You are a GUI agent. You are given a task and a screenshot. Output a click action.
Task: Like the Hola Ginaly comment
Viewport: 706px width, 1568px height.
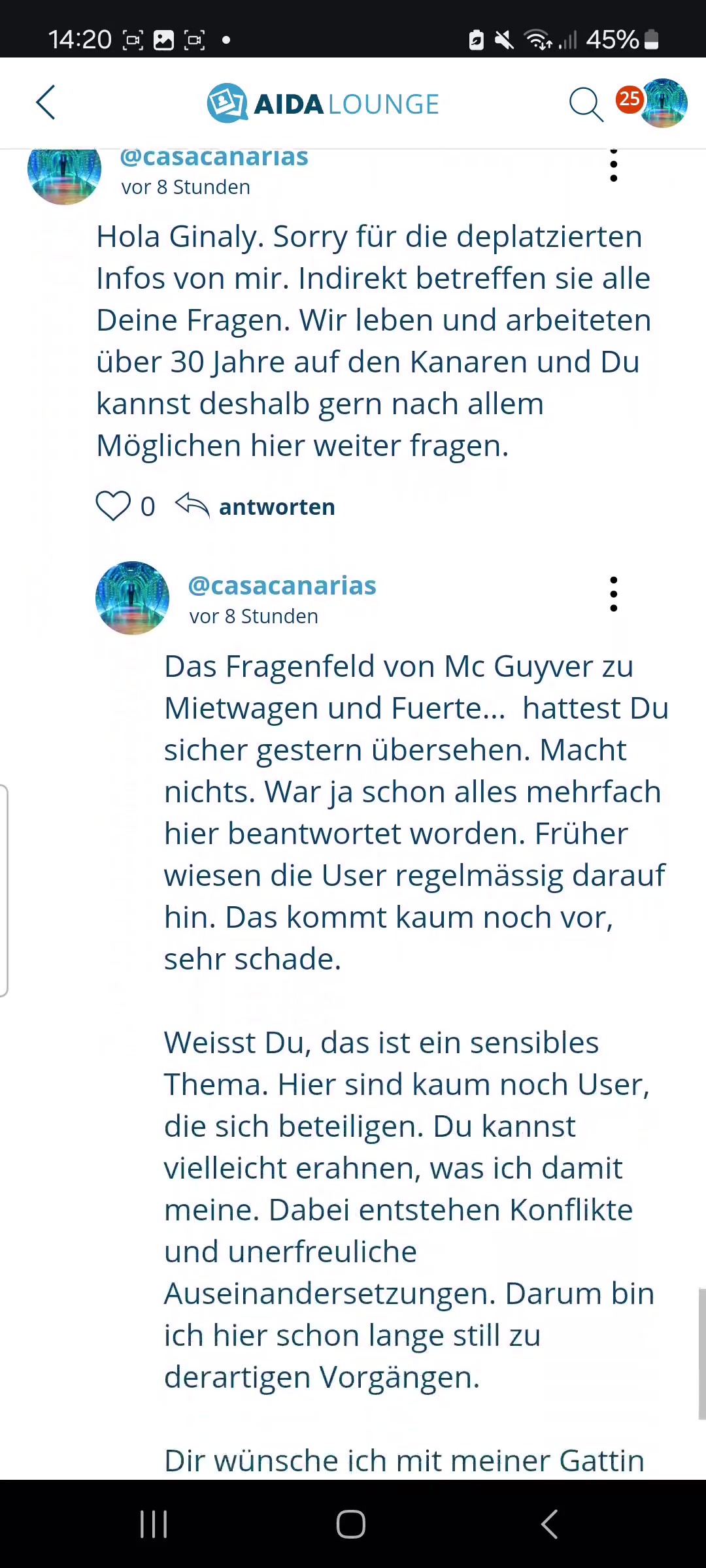click(113, 506)
